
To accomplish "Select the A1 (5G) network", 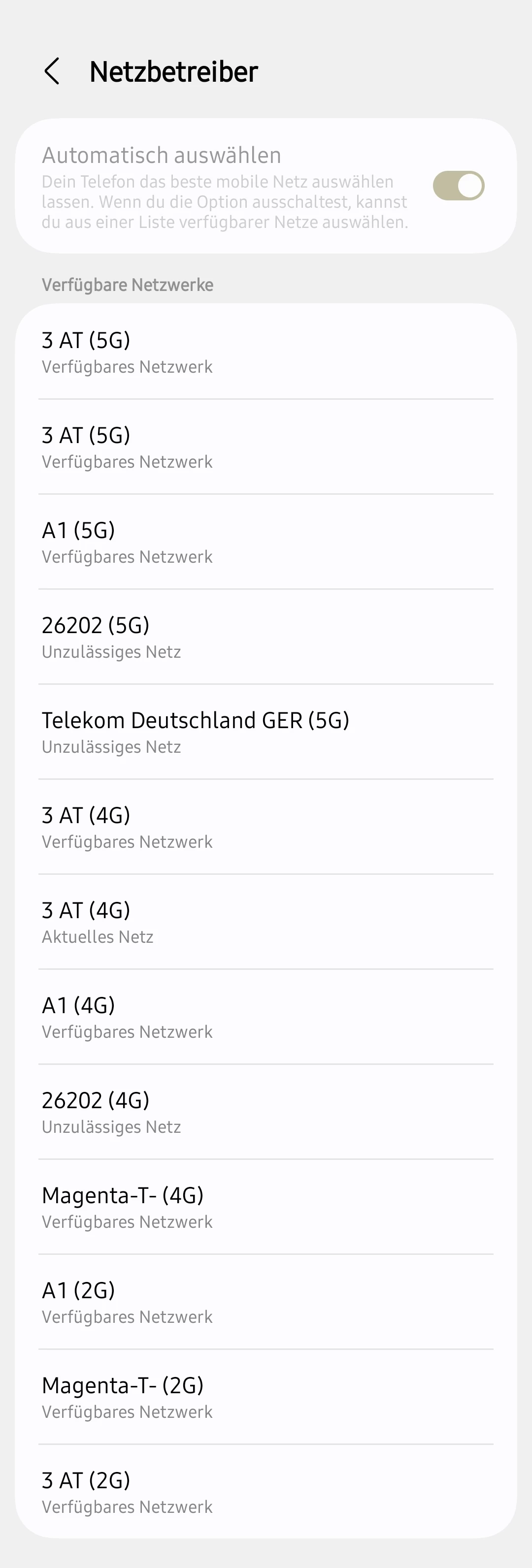I will point(266,542).
